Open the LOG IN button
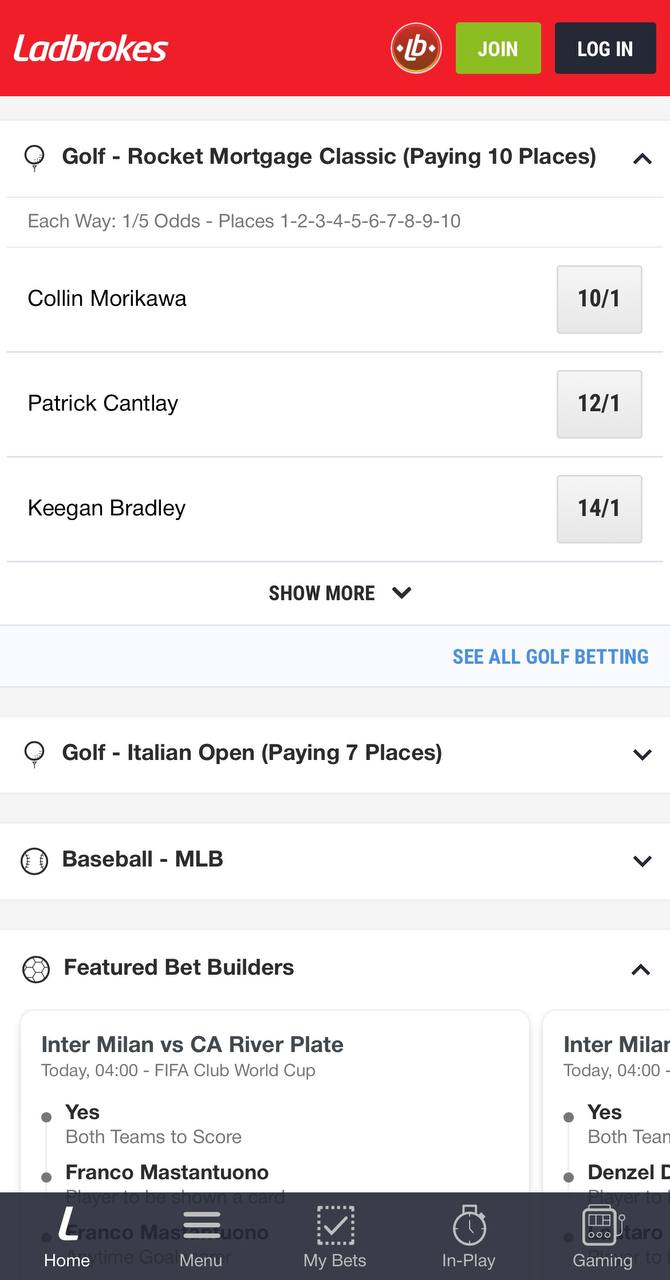 tap(605, 48)
